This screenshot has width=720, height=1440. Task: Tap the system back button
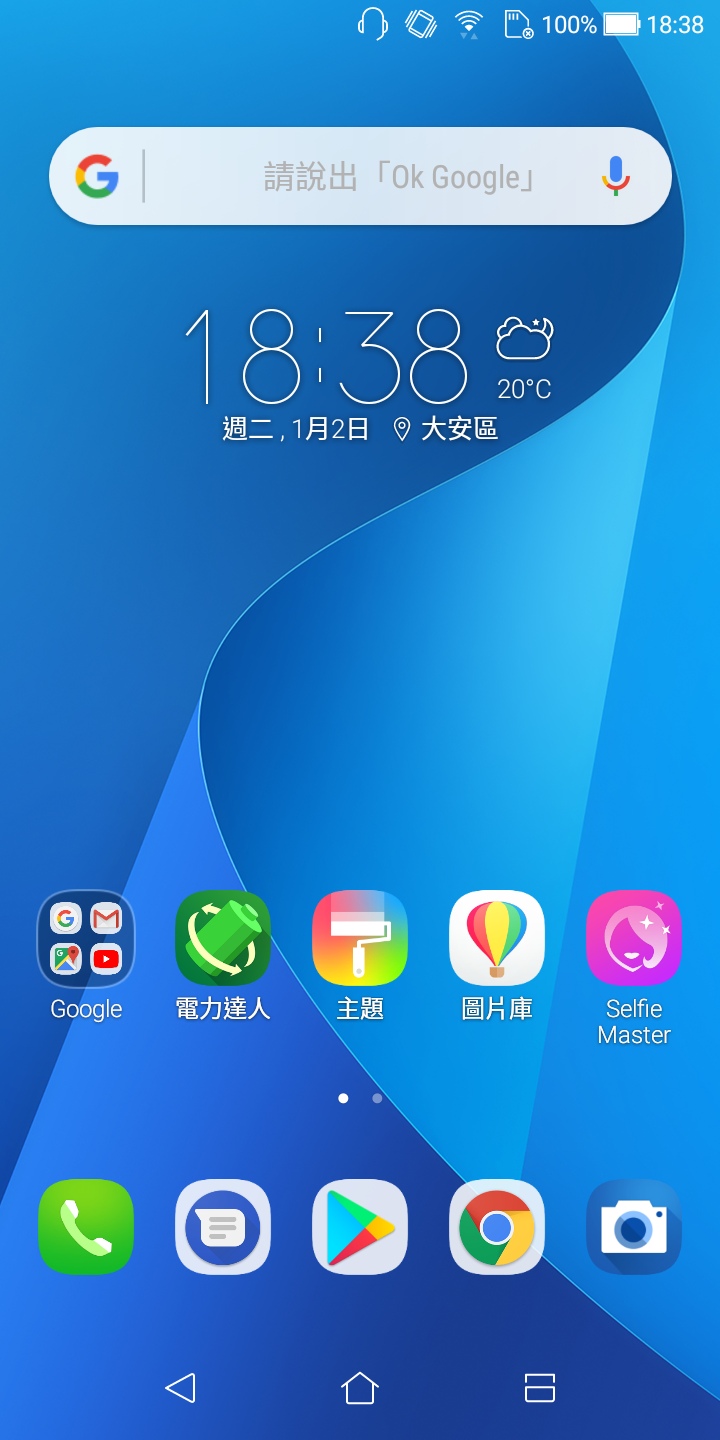point(180,1388)
